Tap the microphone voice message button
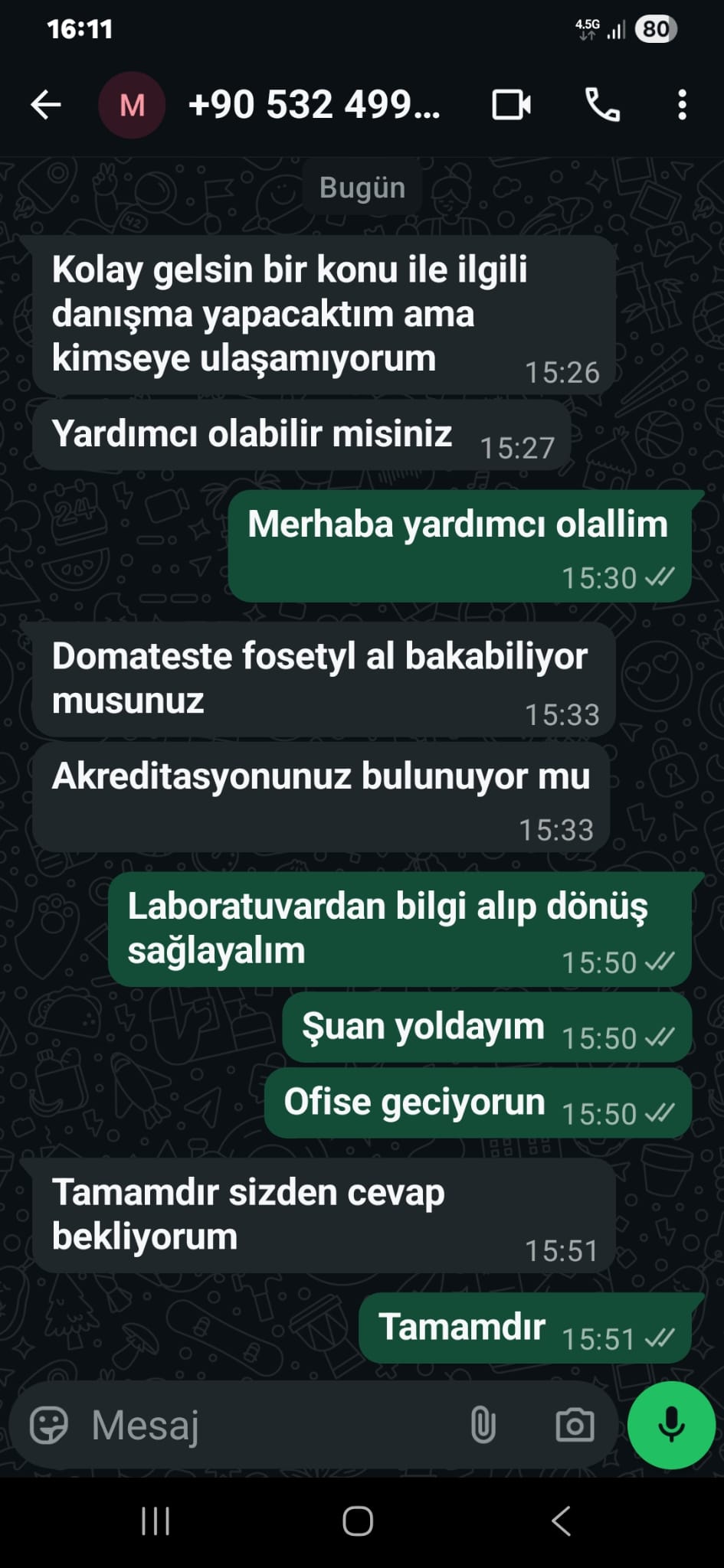 [671, 1426]
